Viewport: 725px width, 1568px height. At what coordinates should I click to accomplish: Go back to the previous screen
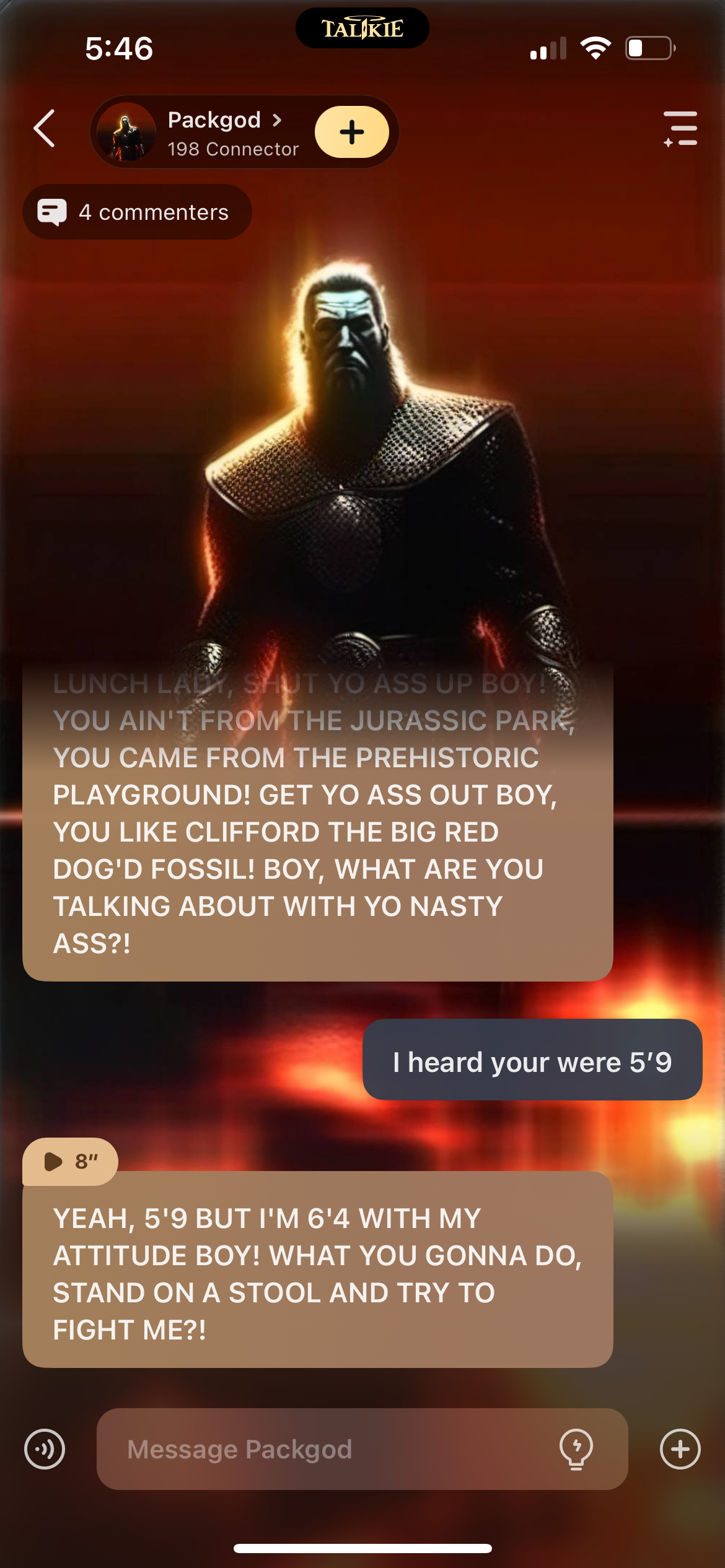[x=45, y=128]
